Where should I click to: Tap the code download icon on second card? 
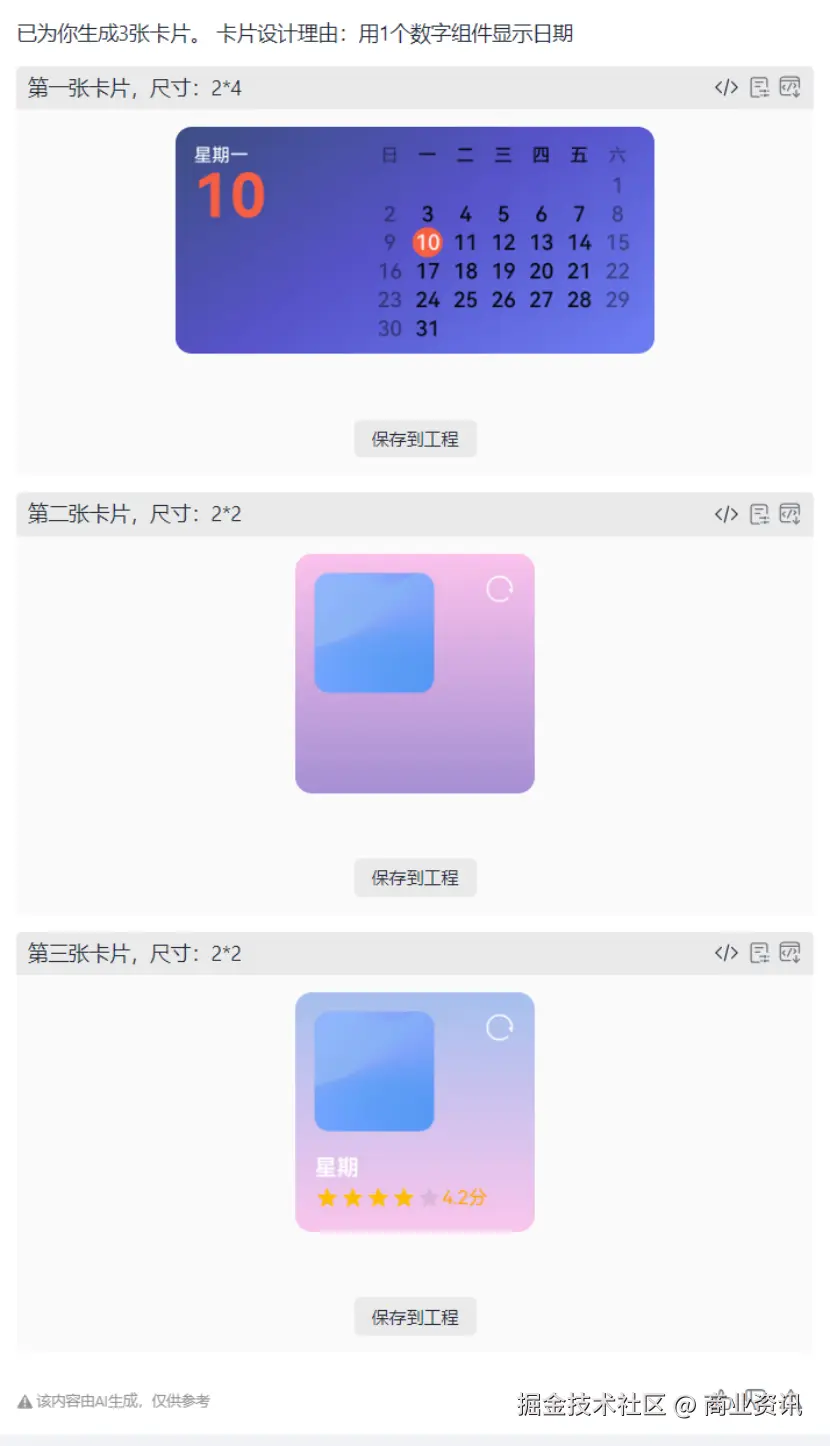[790, 514]
